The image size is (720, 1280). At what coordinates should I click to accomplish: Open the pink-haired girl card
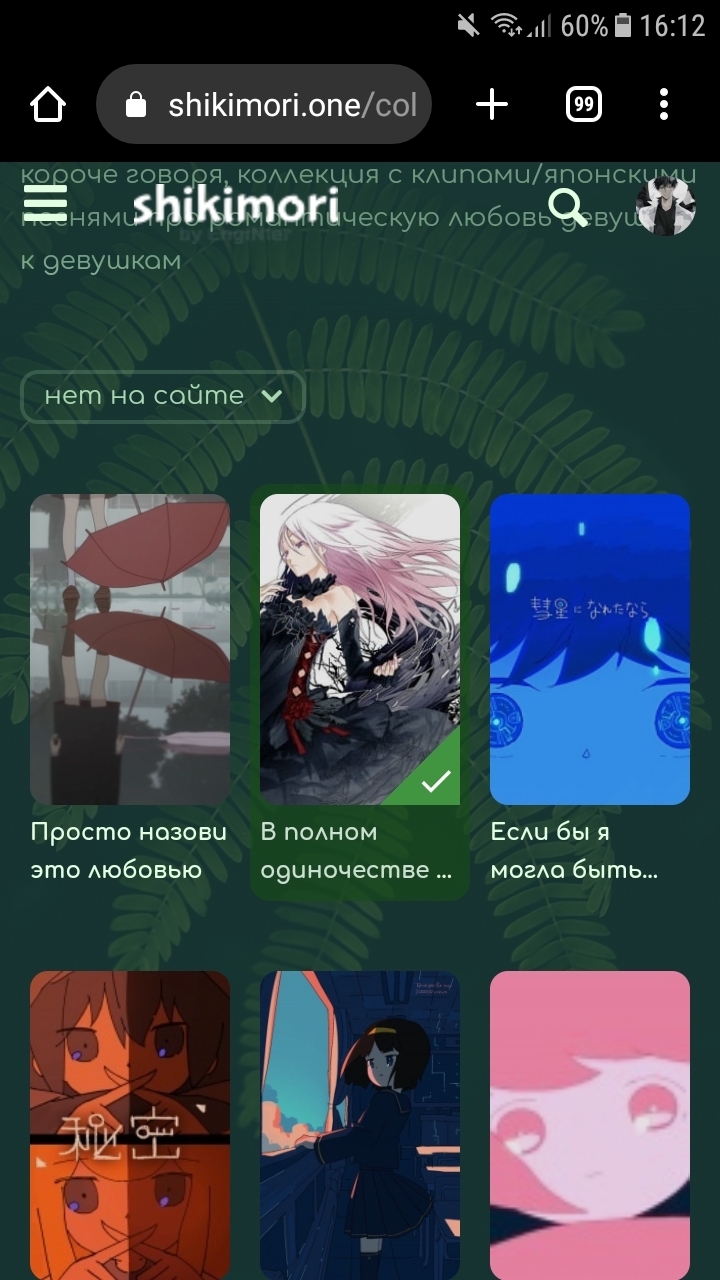point(590,1120)
